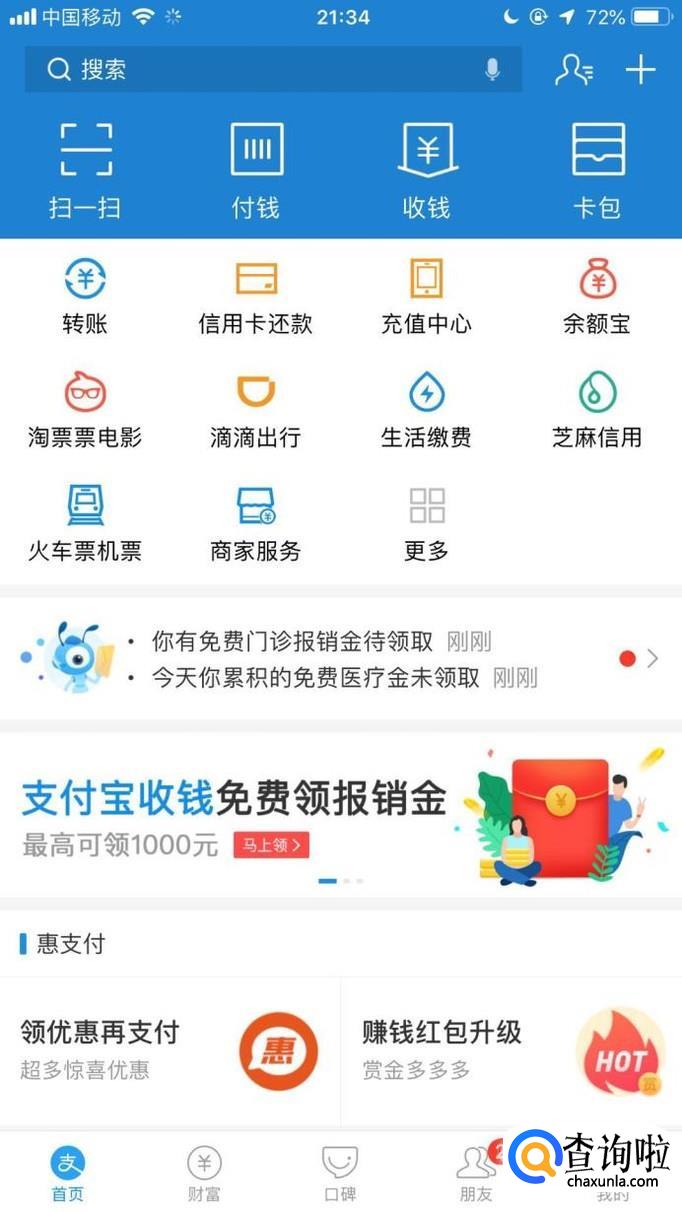The height and width of the screenshot is (1212, 682).
Task: Tap the plus icon in the top bar
Action: click(640, 69)
